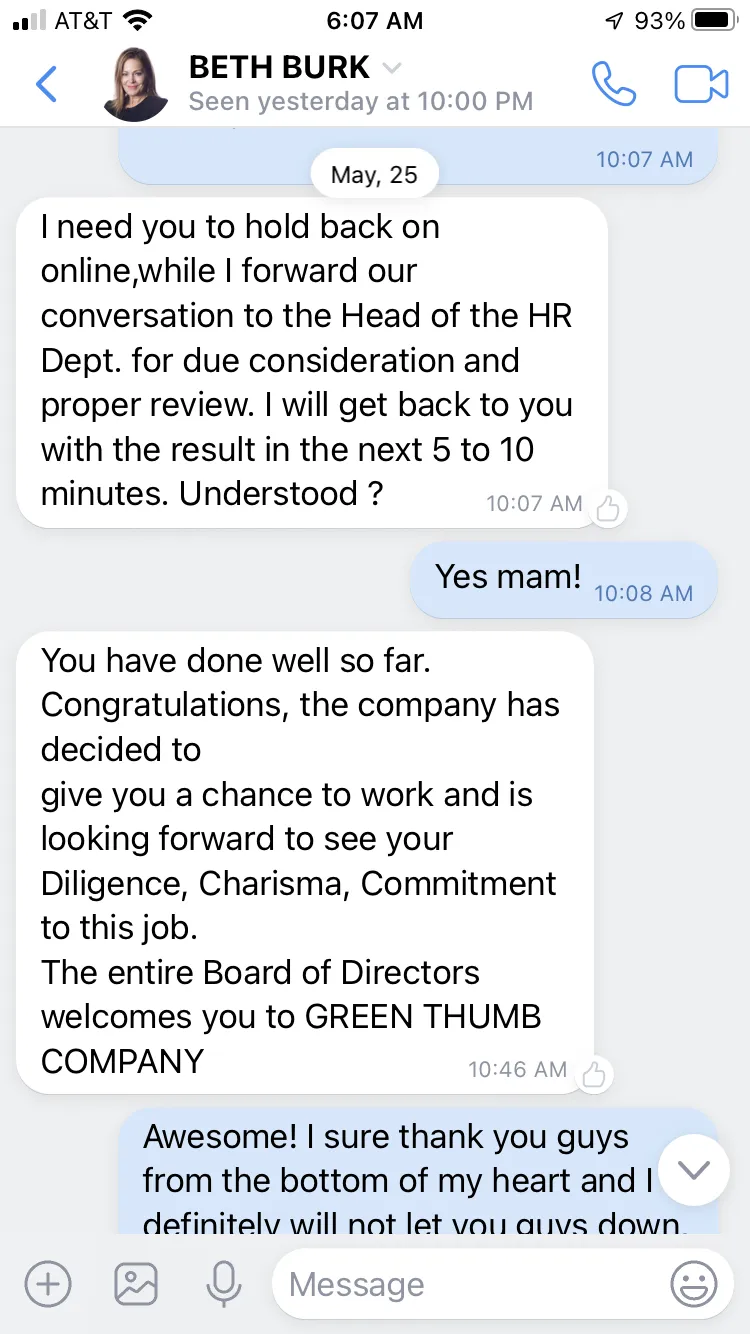Open the emoji picker
This screenshot has width=750, height=1334.
694,1284
